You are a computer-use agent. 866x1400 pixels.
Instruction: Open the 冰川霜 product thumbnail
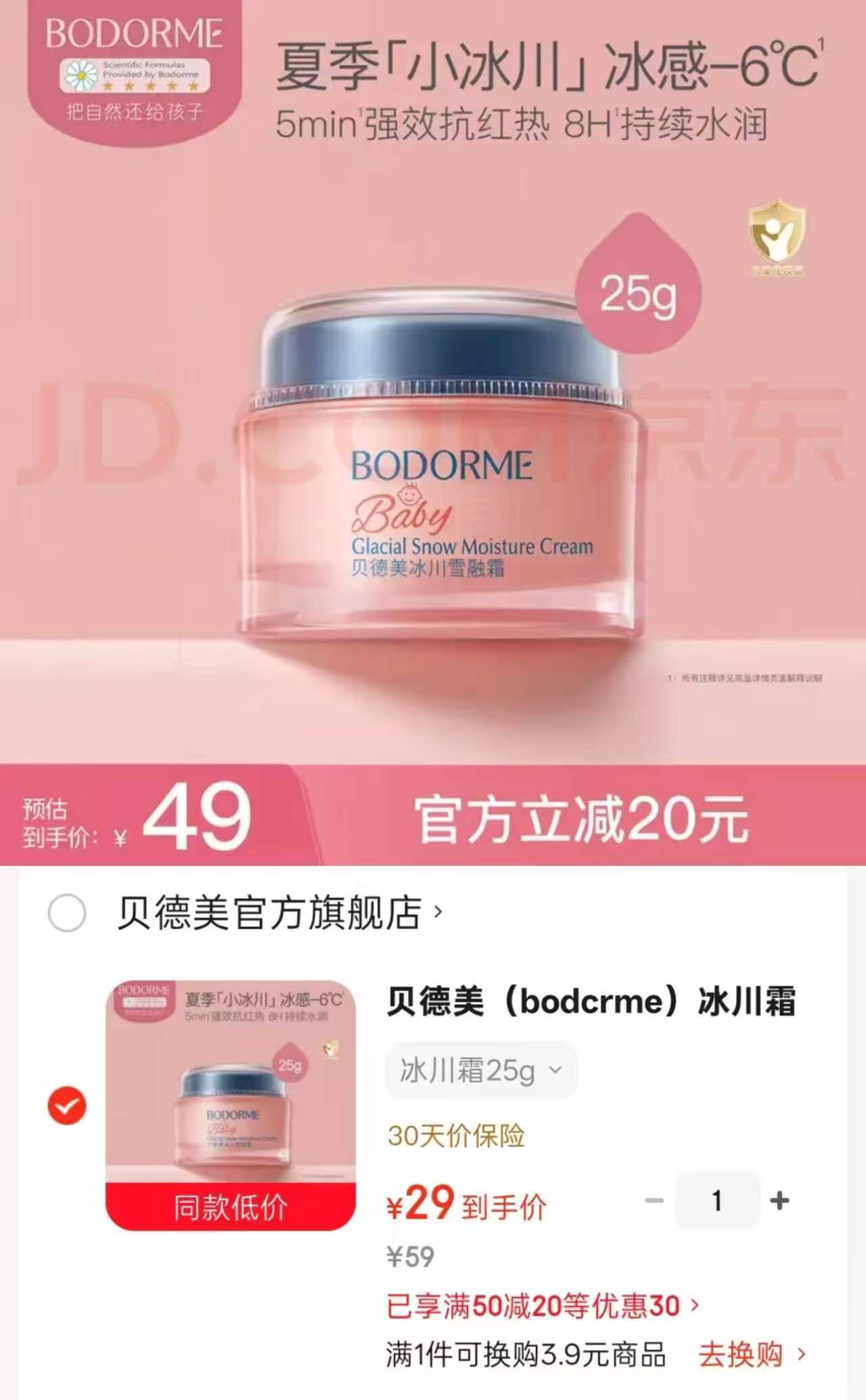click(x=231, y=1105)
